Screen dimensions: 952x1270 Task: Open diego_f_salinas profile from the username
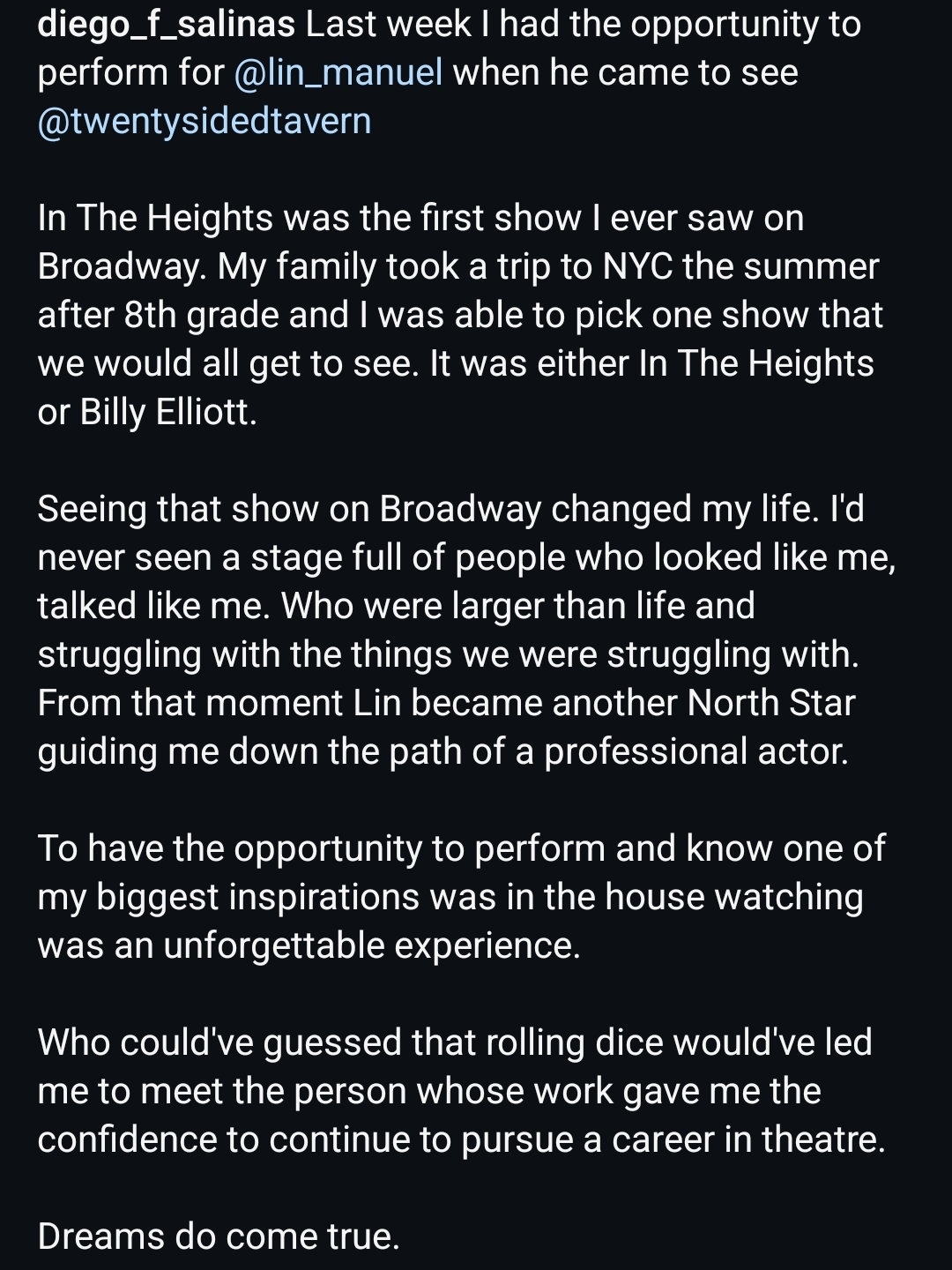pos(166,25)
